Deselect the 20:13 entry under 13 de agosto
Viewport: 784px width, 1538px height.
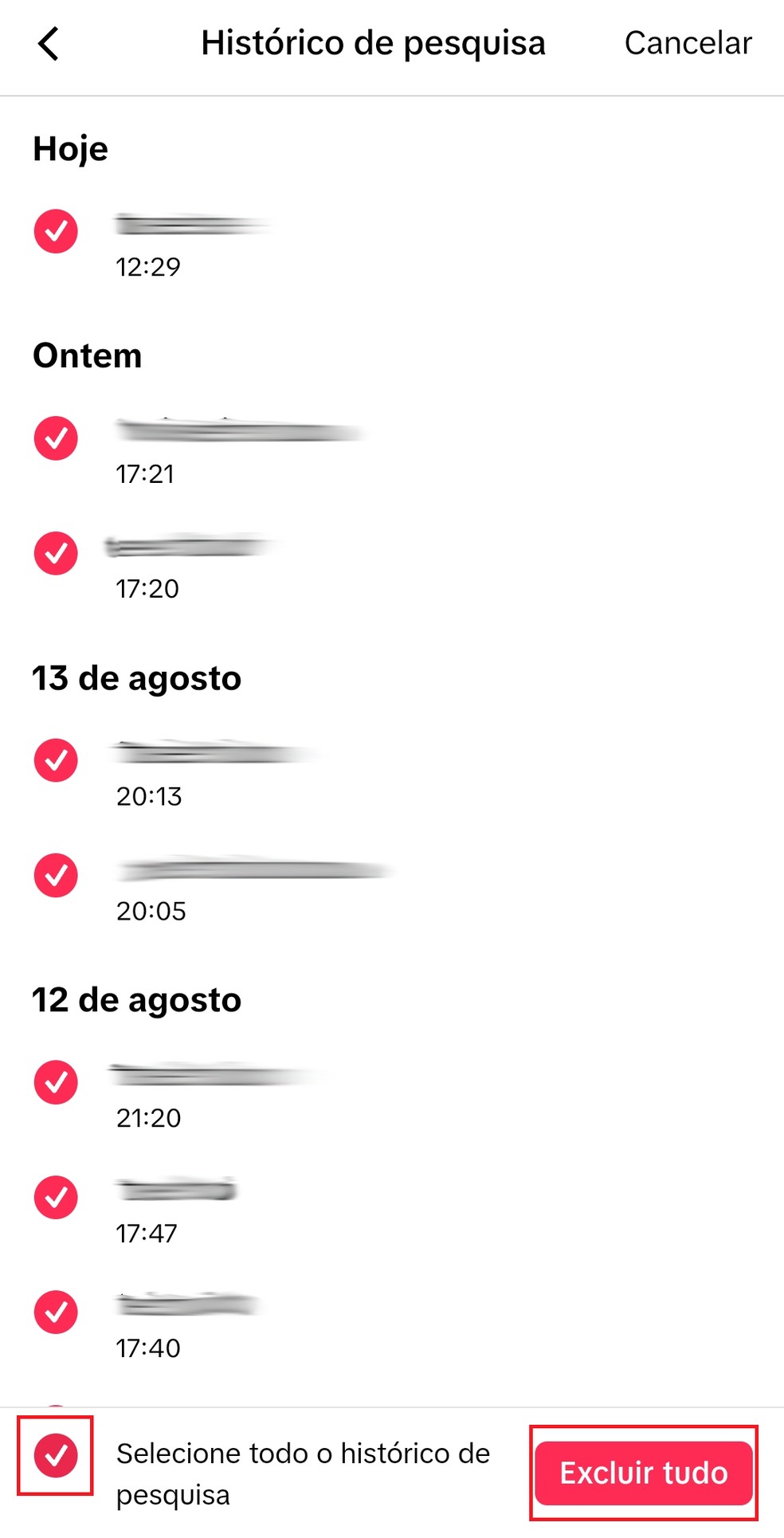(x=55, y=761)
